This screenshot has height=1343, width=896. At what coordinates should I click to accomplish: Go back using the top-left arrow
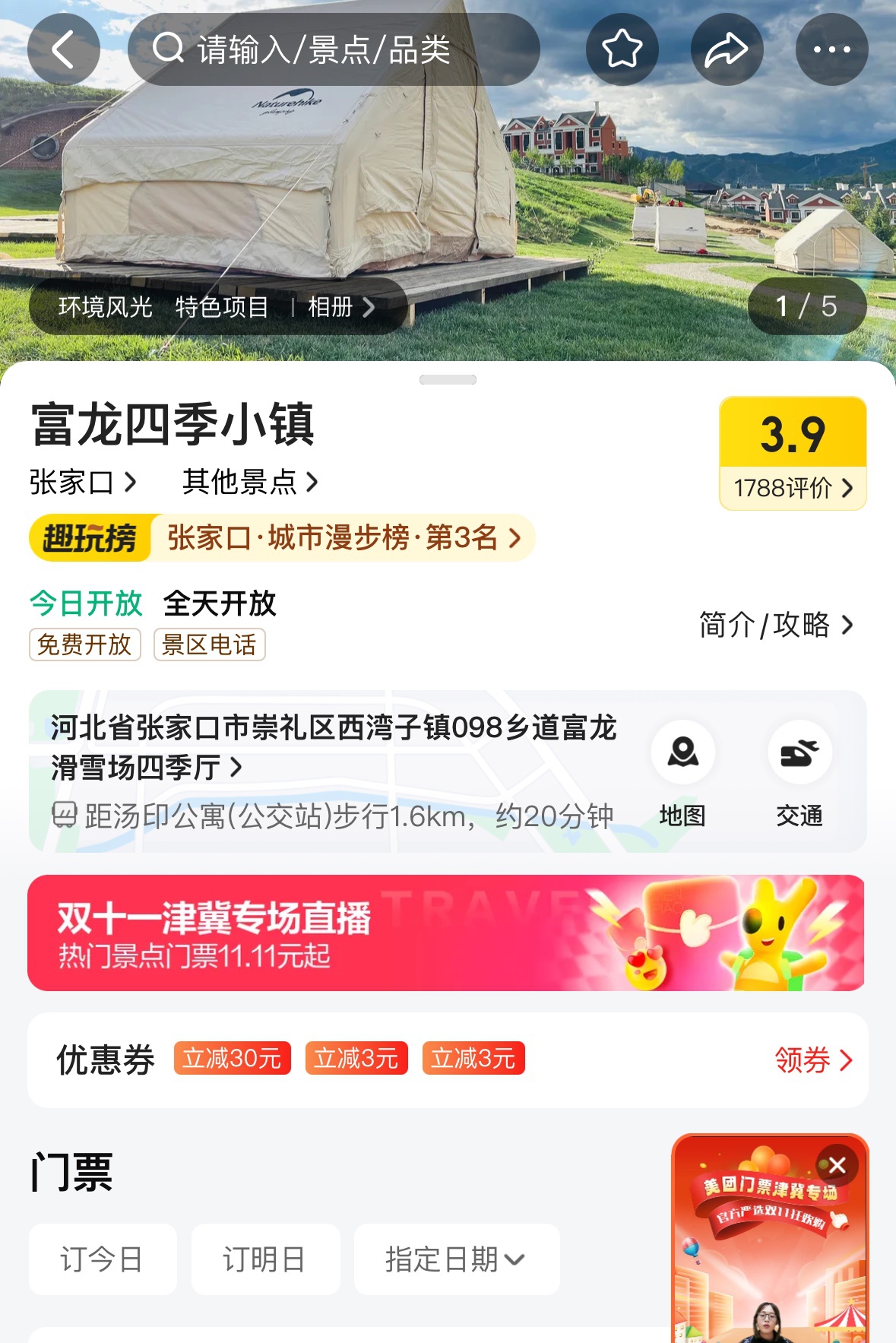click(64, 50)
